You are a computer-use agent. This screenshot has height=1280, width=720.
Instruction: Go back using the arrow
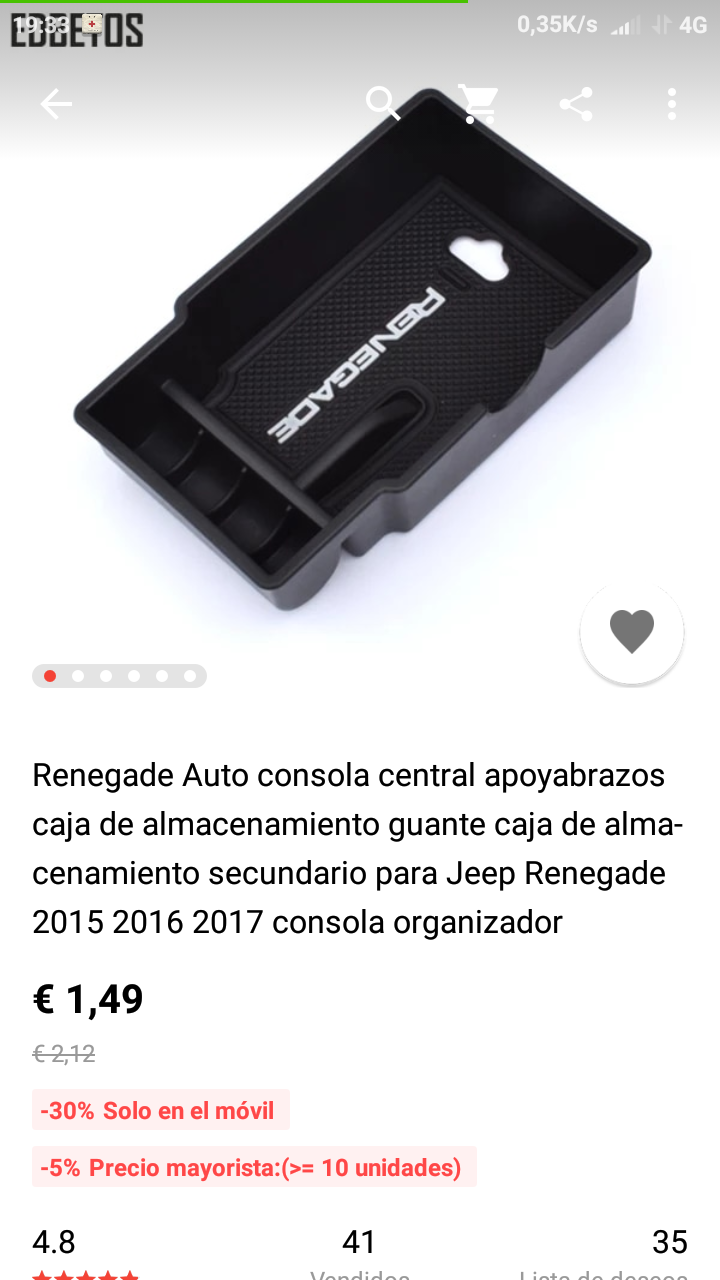pyautogui.click(x=56, y=104)
